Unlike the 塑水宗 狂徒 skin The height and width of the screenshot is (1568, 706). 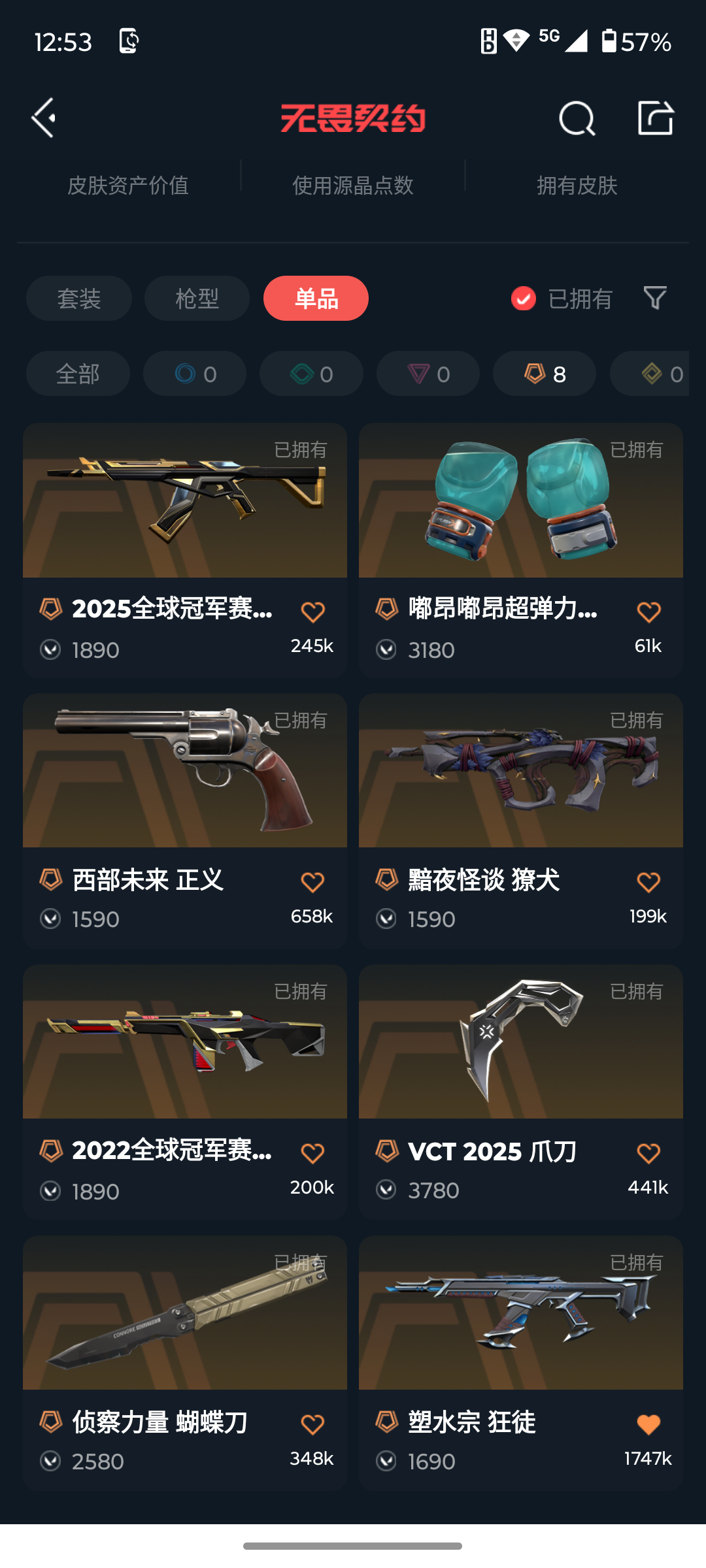tap(648, 1425)
